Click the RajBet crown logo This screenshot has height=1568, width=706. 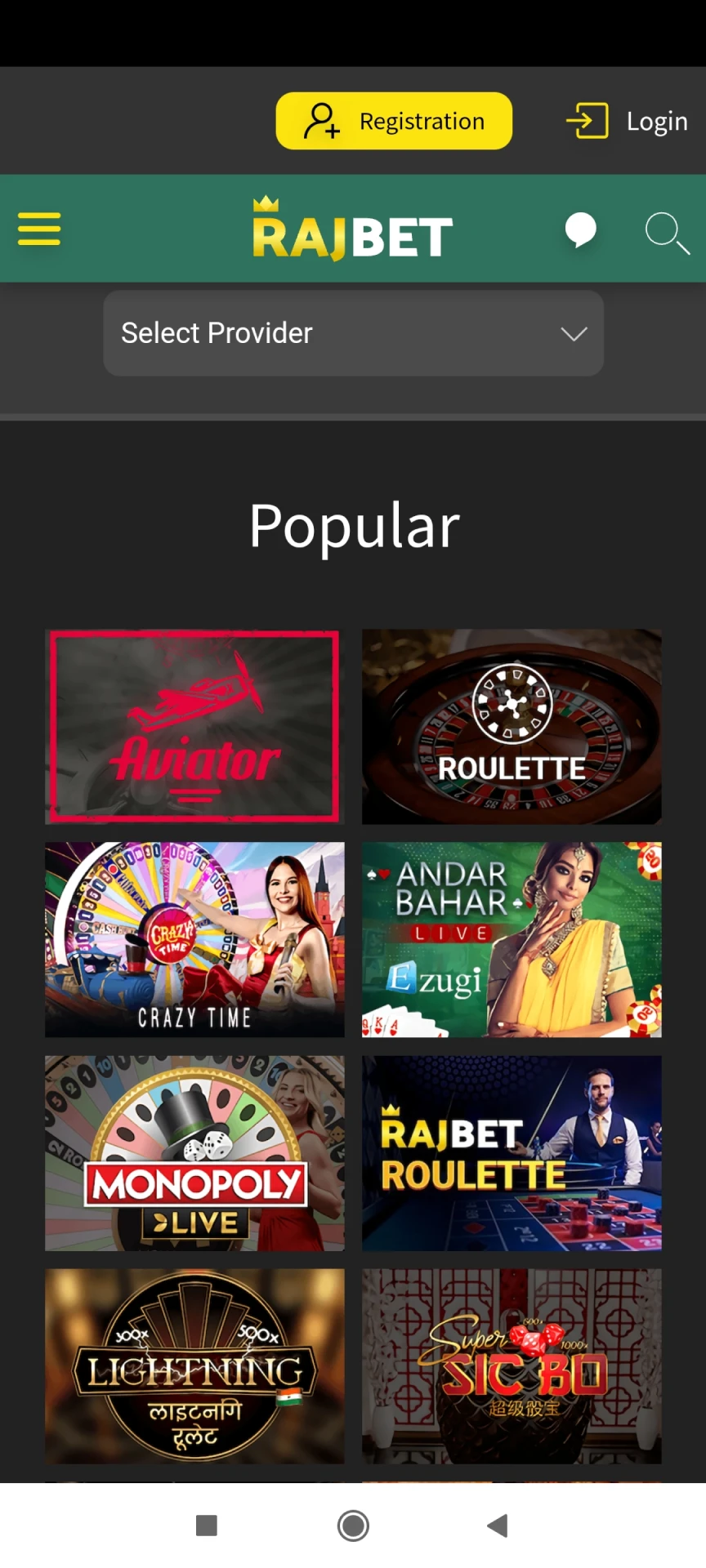click(351, 231)
